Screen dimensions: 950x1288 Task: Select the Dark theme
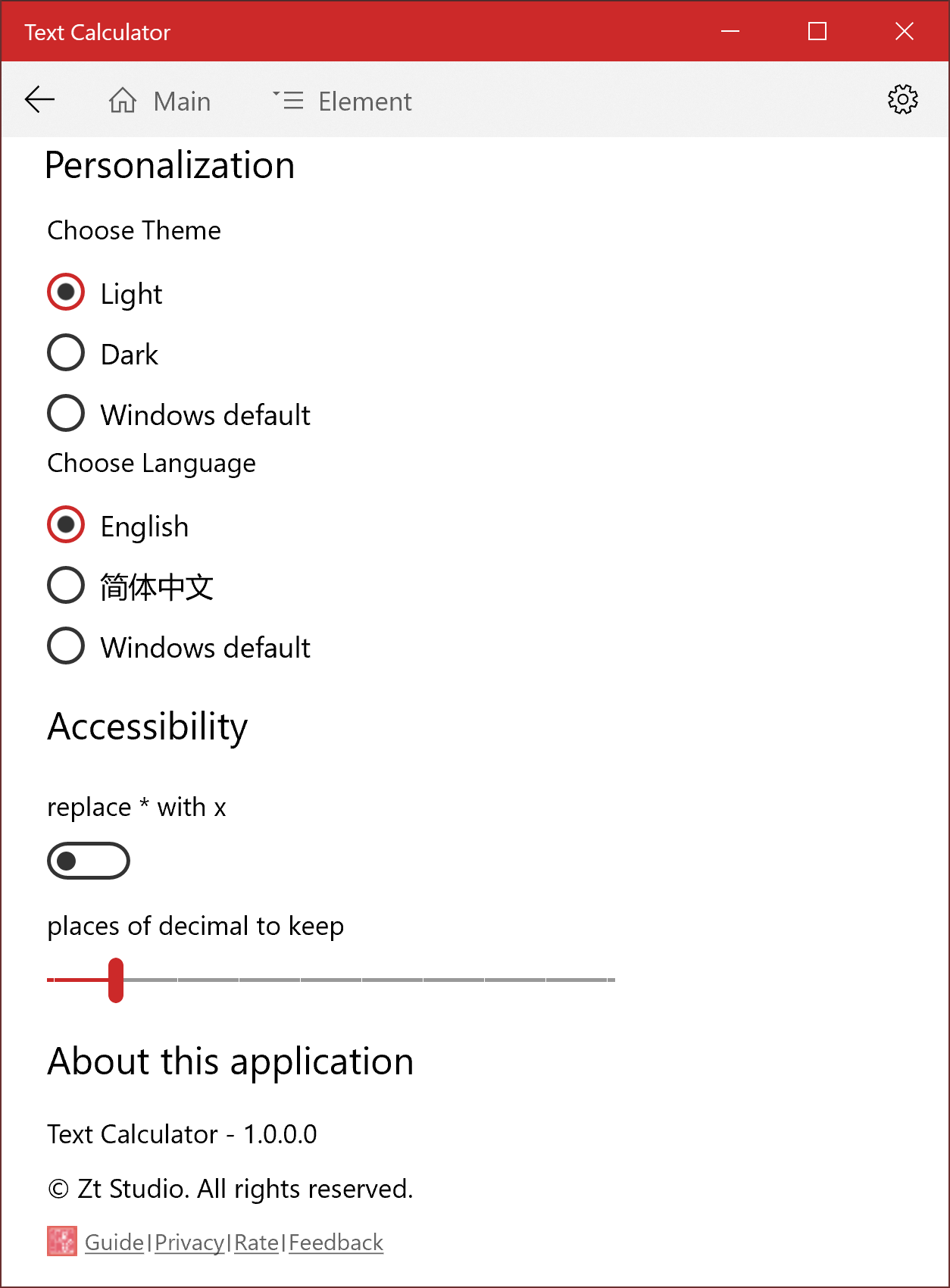click(103, 354)
